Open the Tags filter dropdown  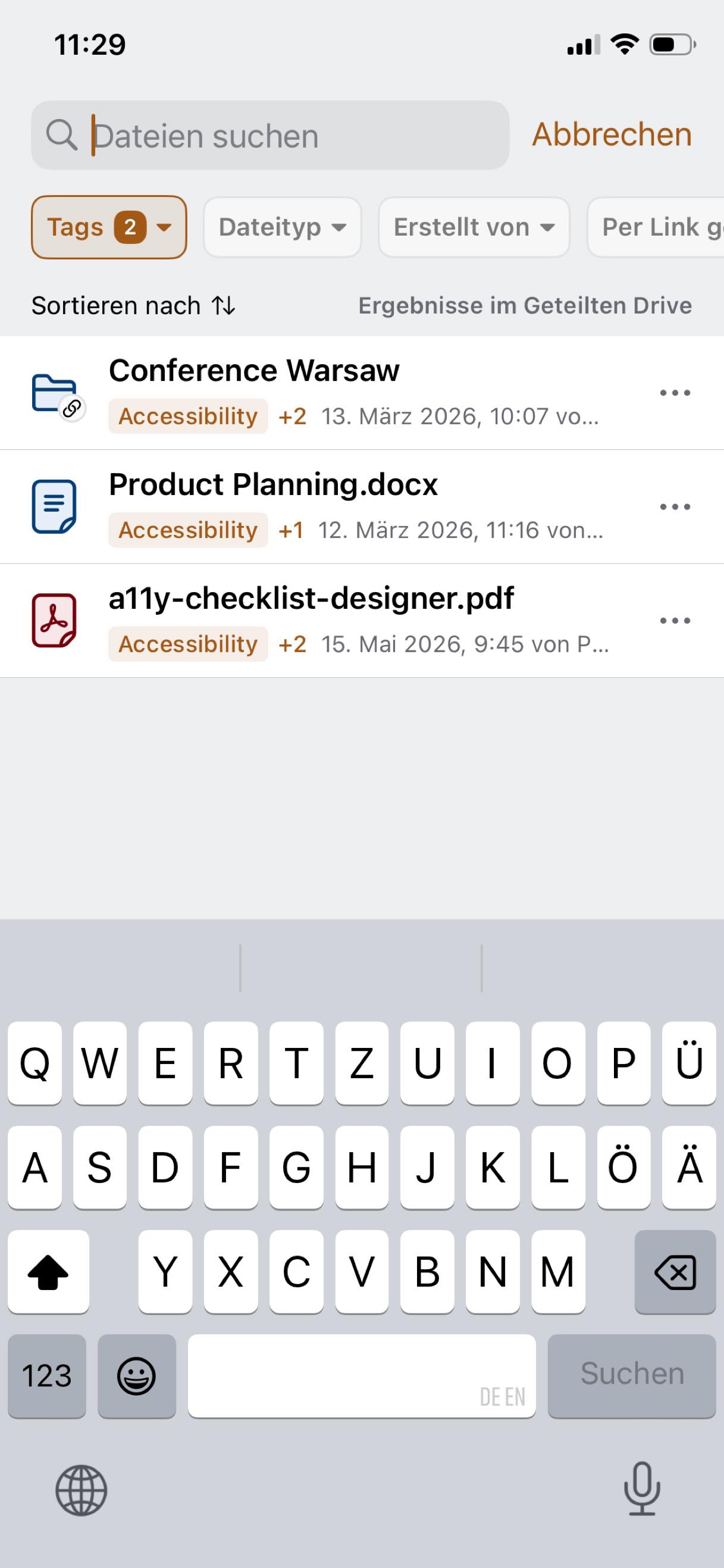(109, 227)
